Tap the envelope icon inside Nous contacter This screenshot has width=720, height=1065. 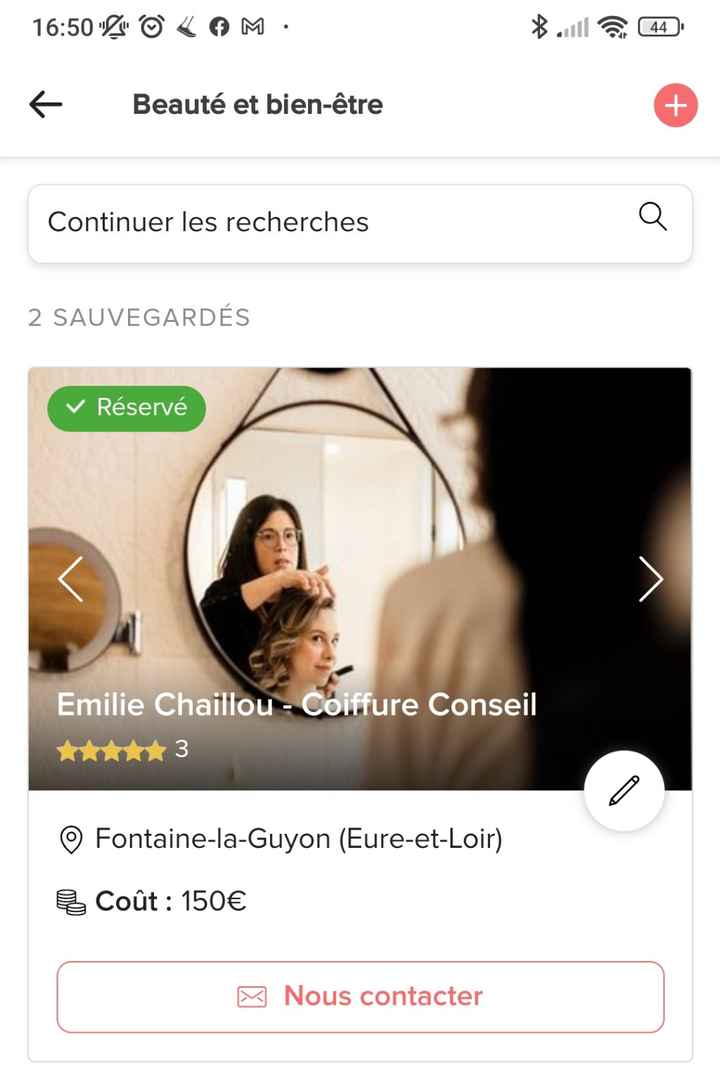click(251, 997)
